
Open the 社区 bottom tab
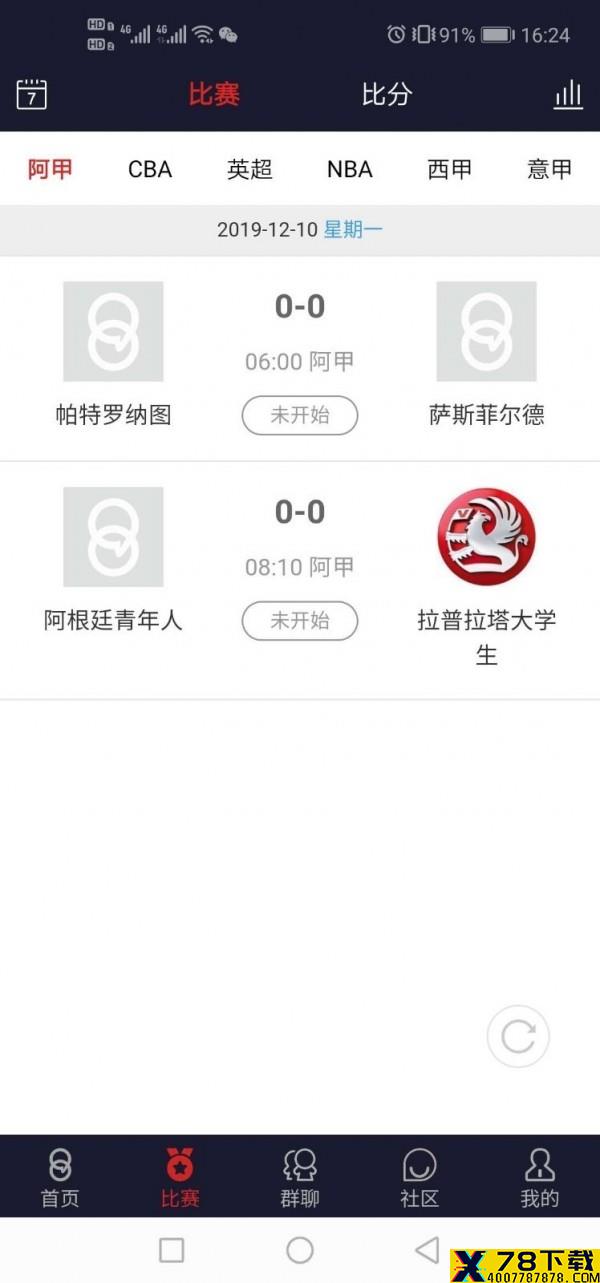[420, 1178]
